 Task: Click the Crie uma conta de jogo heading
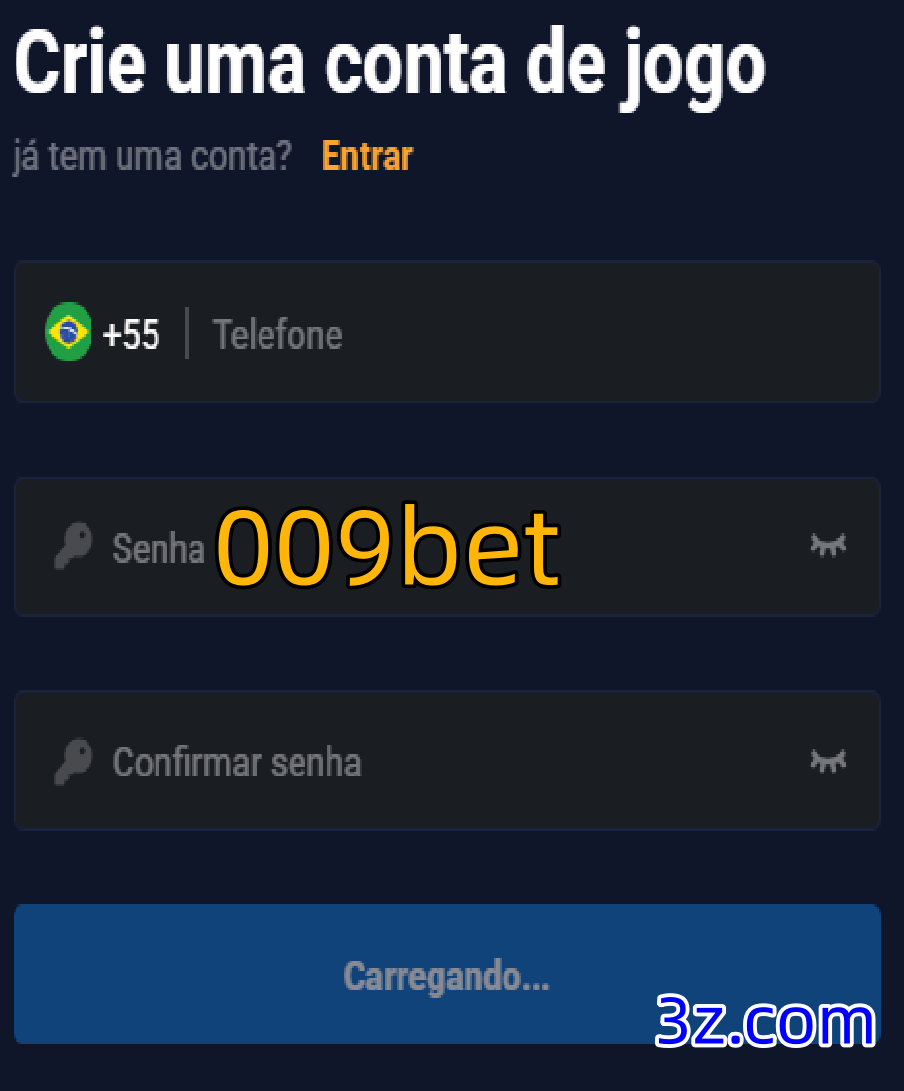(389, 63)
